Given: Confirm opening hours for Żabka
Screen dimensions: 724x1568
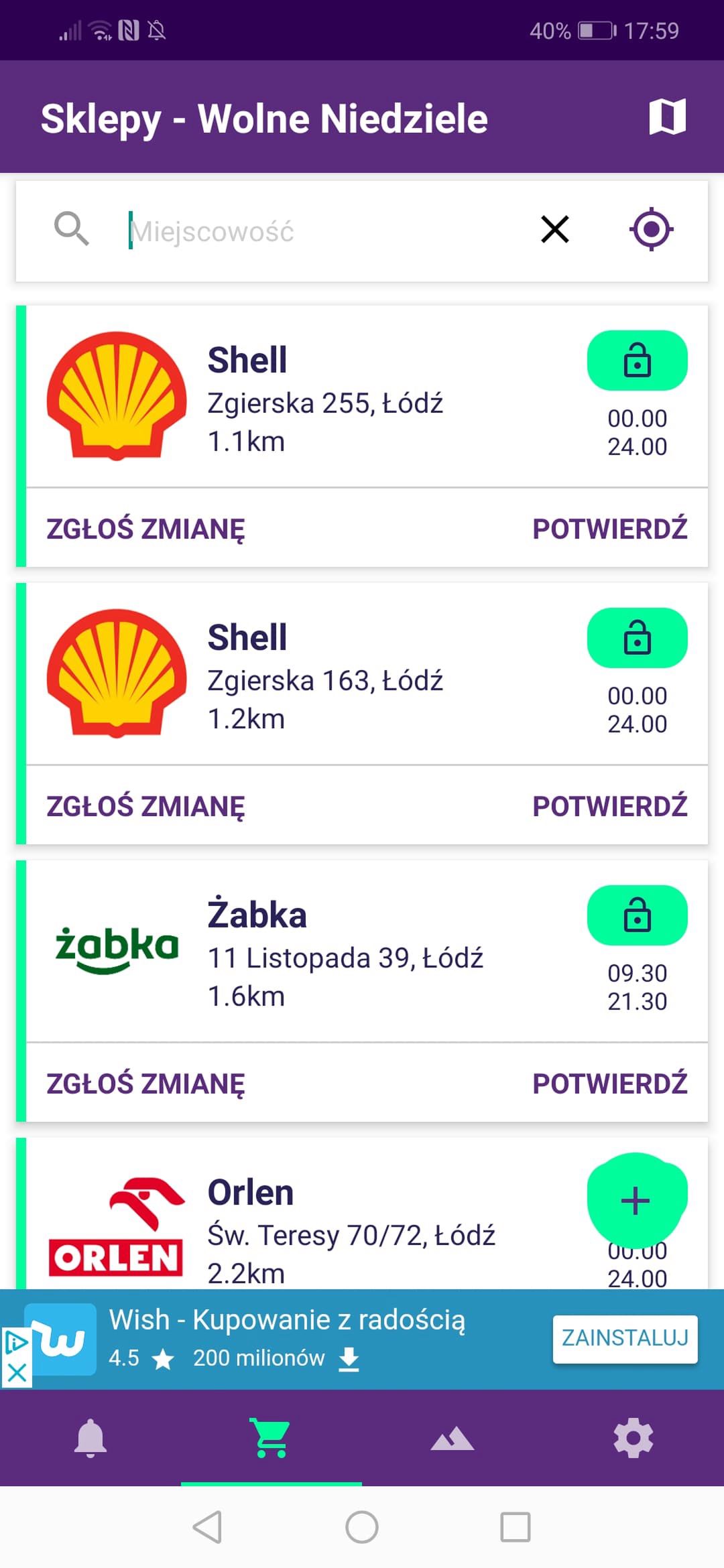Looking at the screenshot, I should click(x=609, y=1084).
